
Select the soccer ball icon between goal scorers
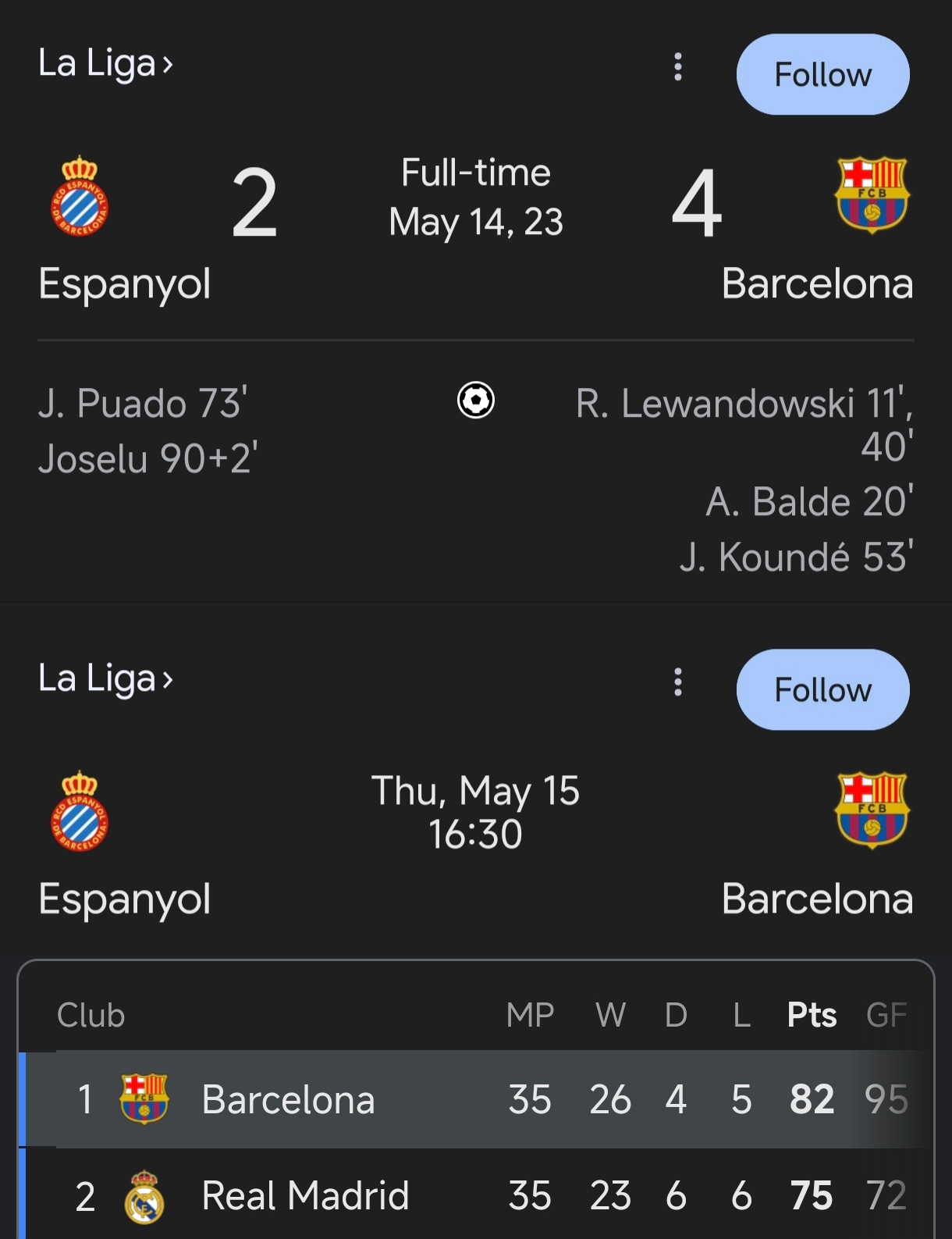476,401
